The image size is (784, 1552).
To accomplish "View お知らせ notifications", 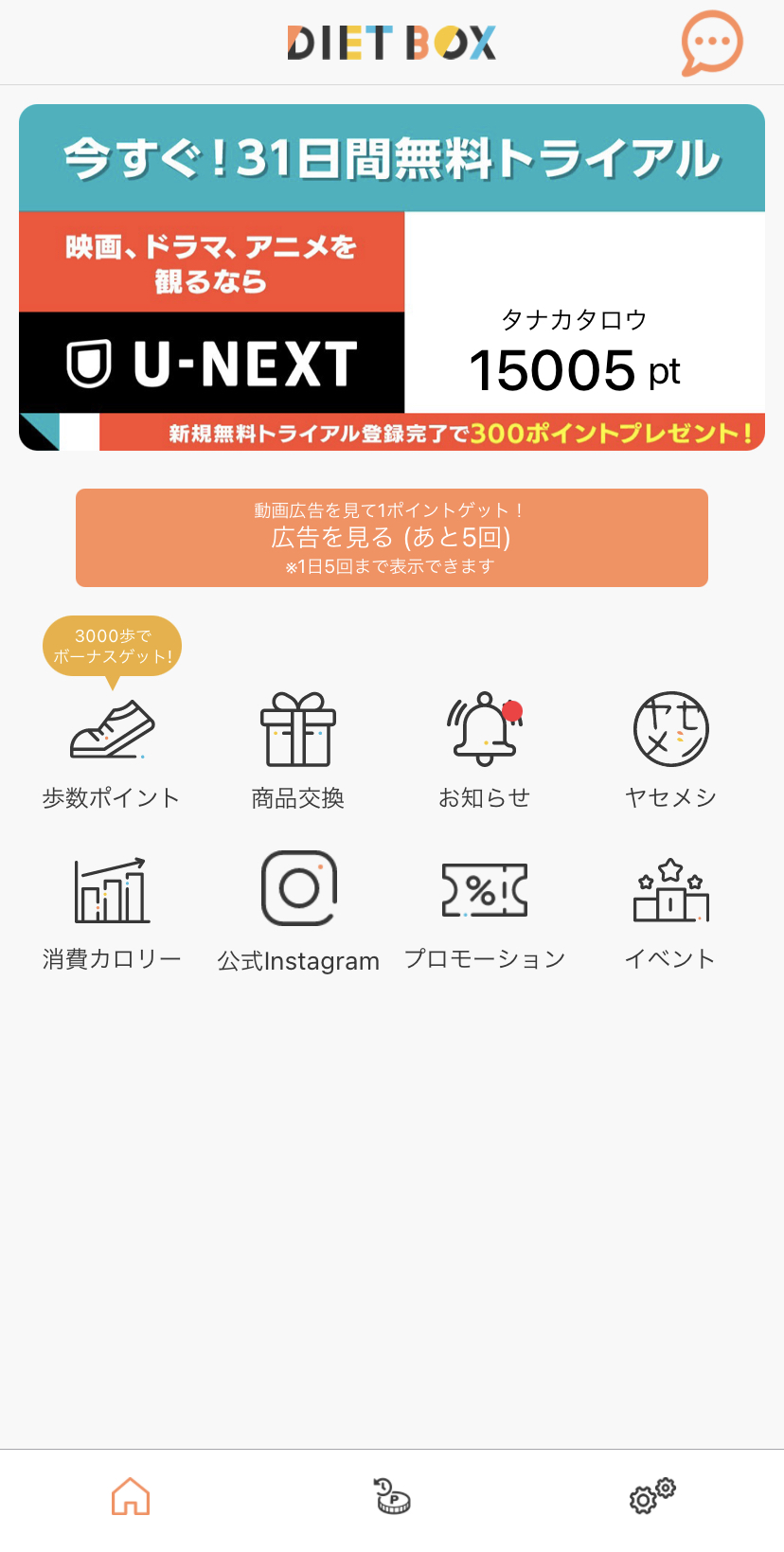I will click(x=485, y=750).
